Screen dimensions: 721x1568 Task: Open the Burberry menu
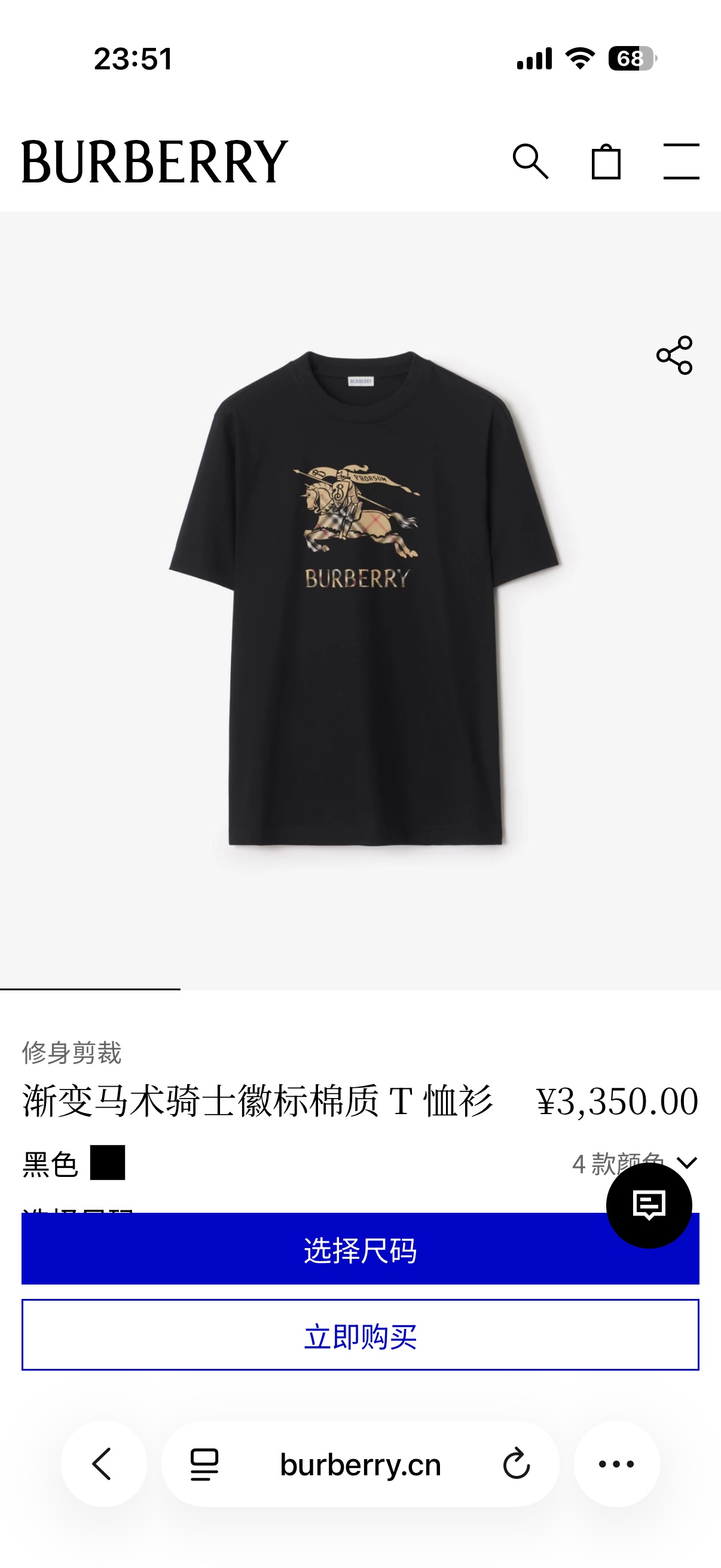681,162
